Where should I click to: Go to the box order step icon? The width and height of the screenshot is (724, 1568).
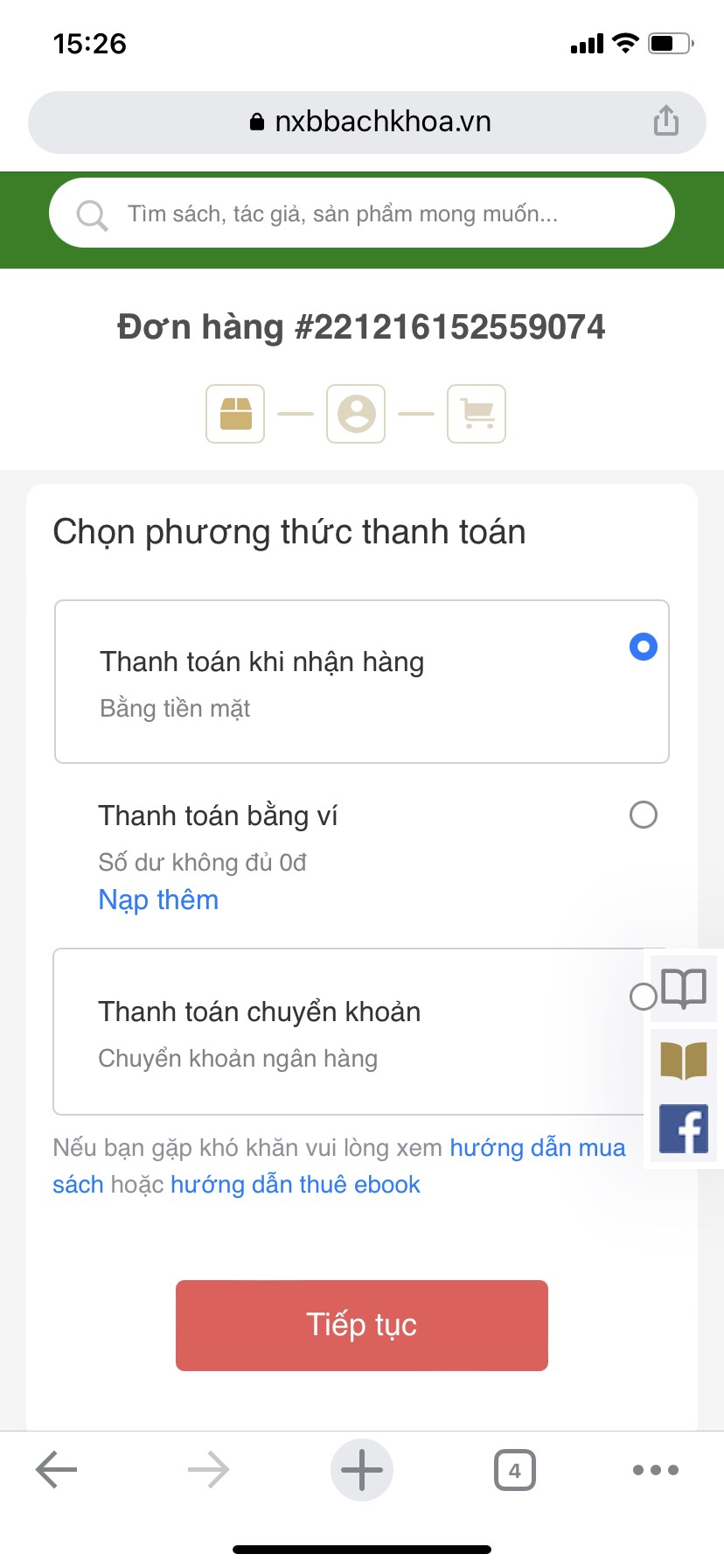coord(235,414)
